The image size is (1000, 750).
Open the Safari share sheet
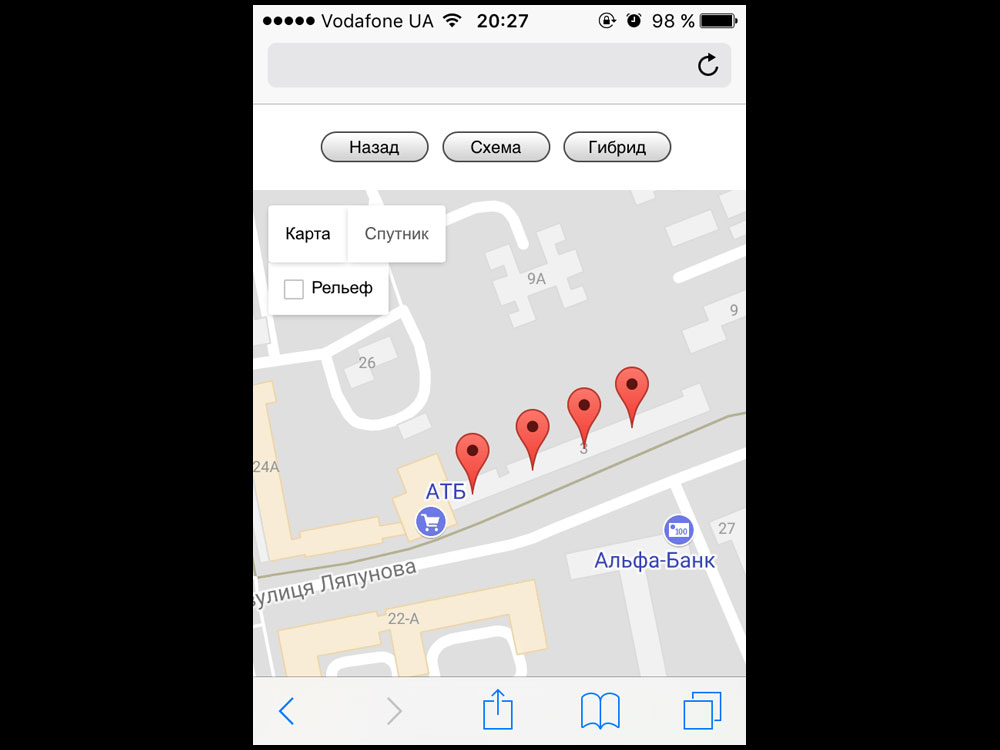tap(497, 711)
